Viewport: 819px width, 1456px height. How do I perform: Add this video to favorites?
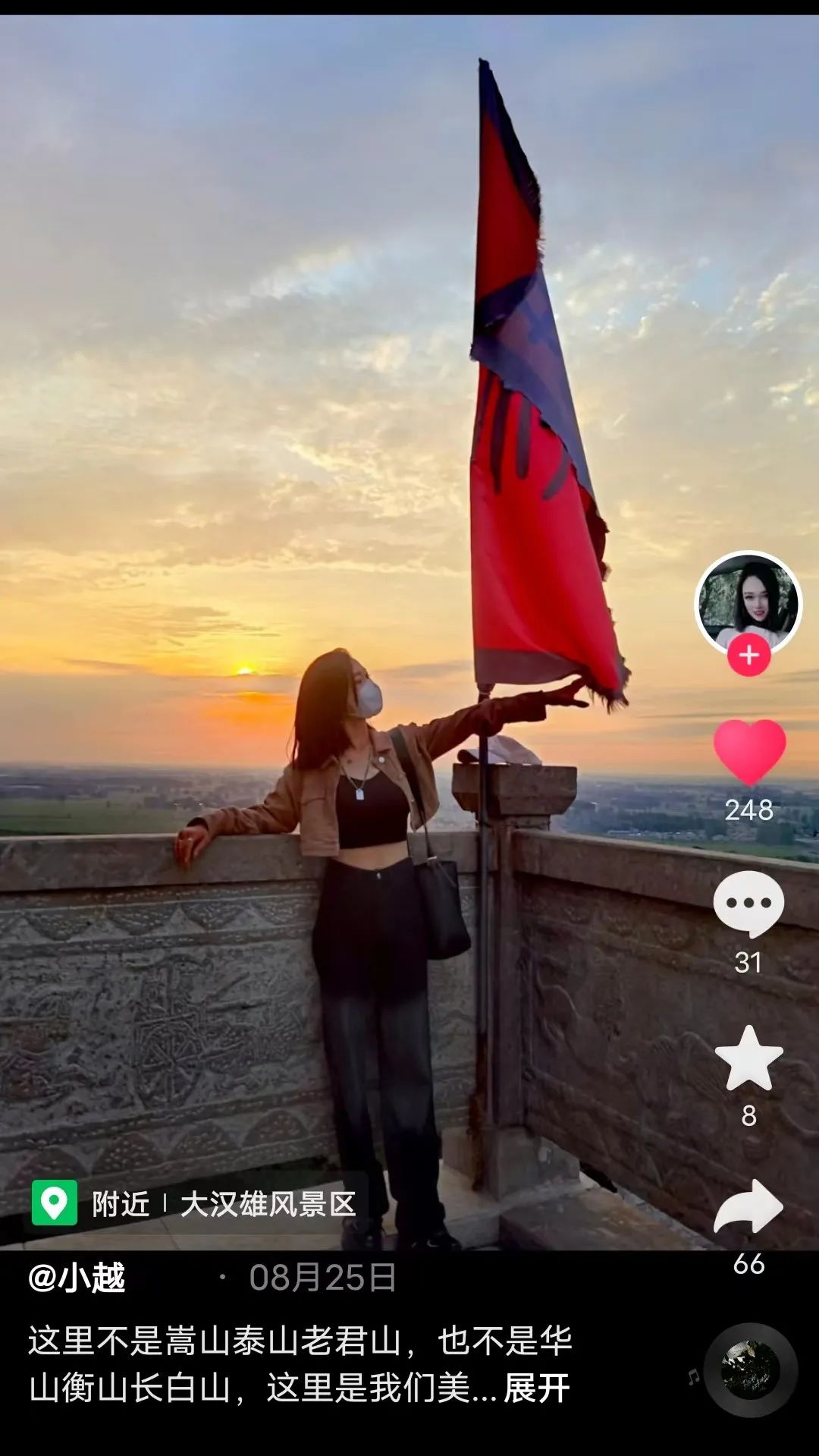tap(748, 1060)
